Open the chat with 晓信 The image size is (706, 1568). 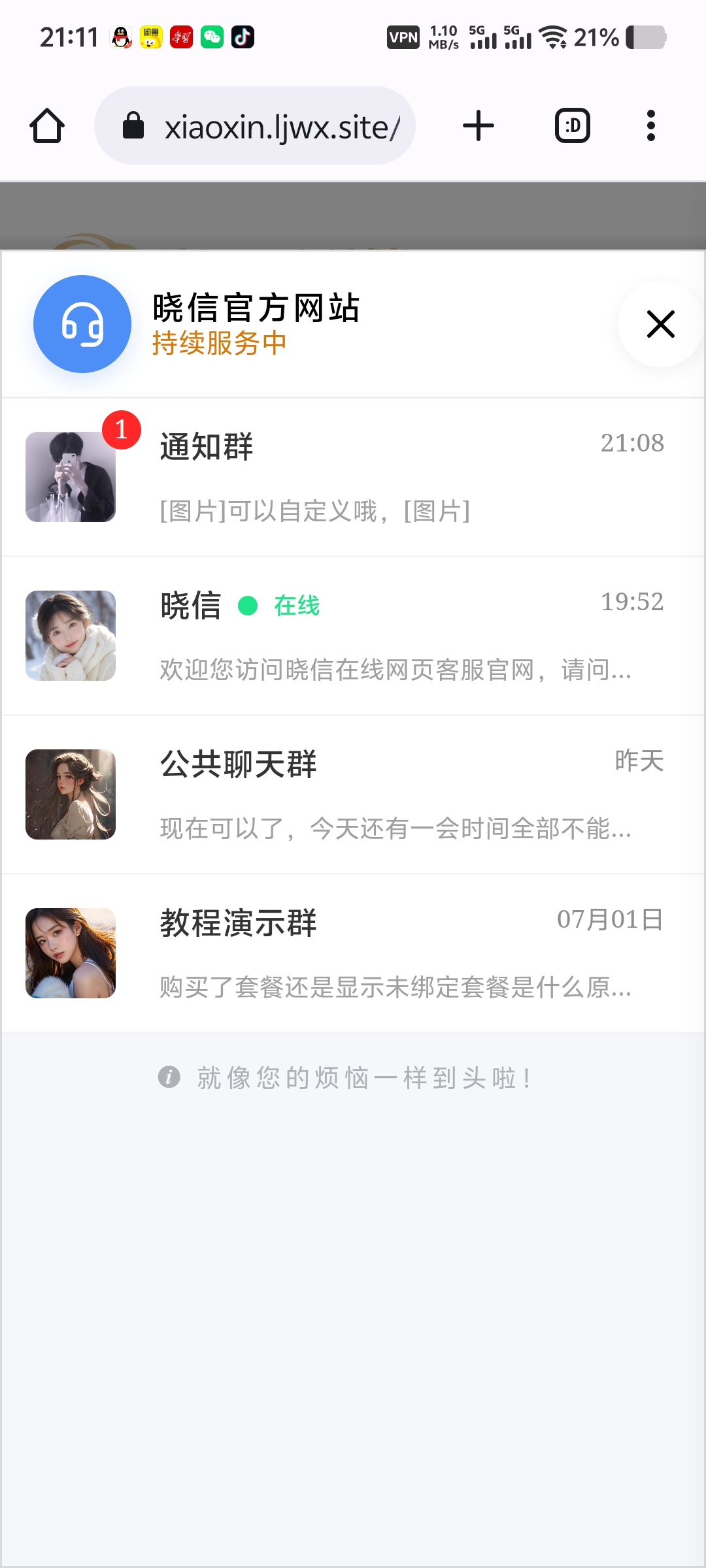point(353,636)
